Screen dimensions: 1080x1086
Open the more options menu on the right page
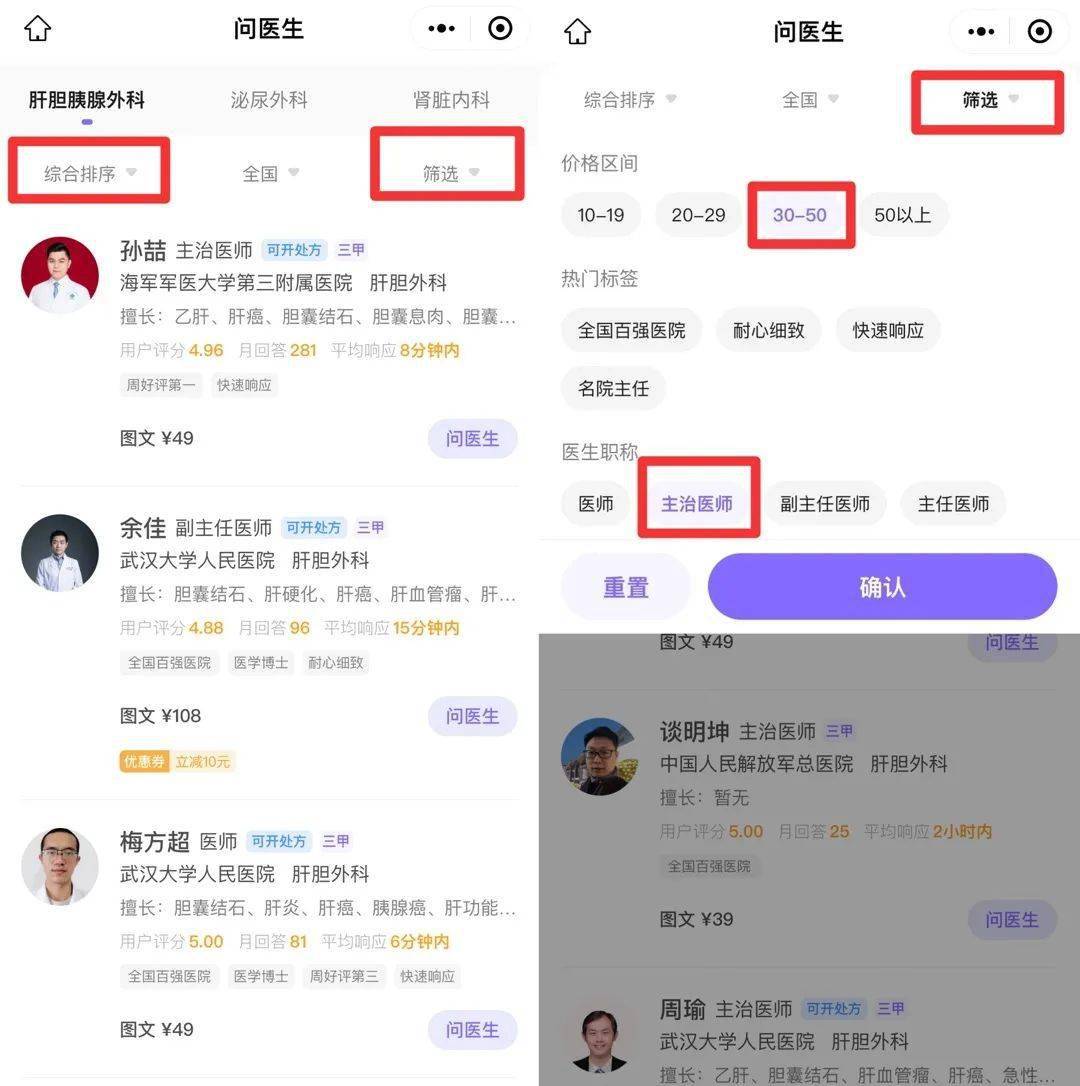[x=980, y=31]
